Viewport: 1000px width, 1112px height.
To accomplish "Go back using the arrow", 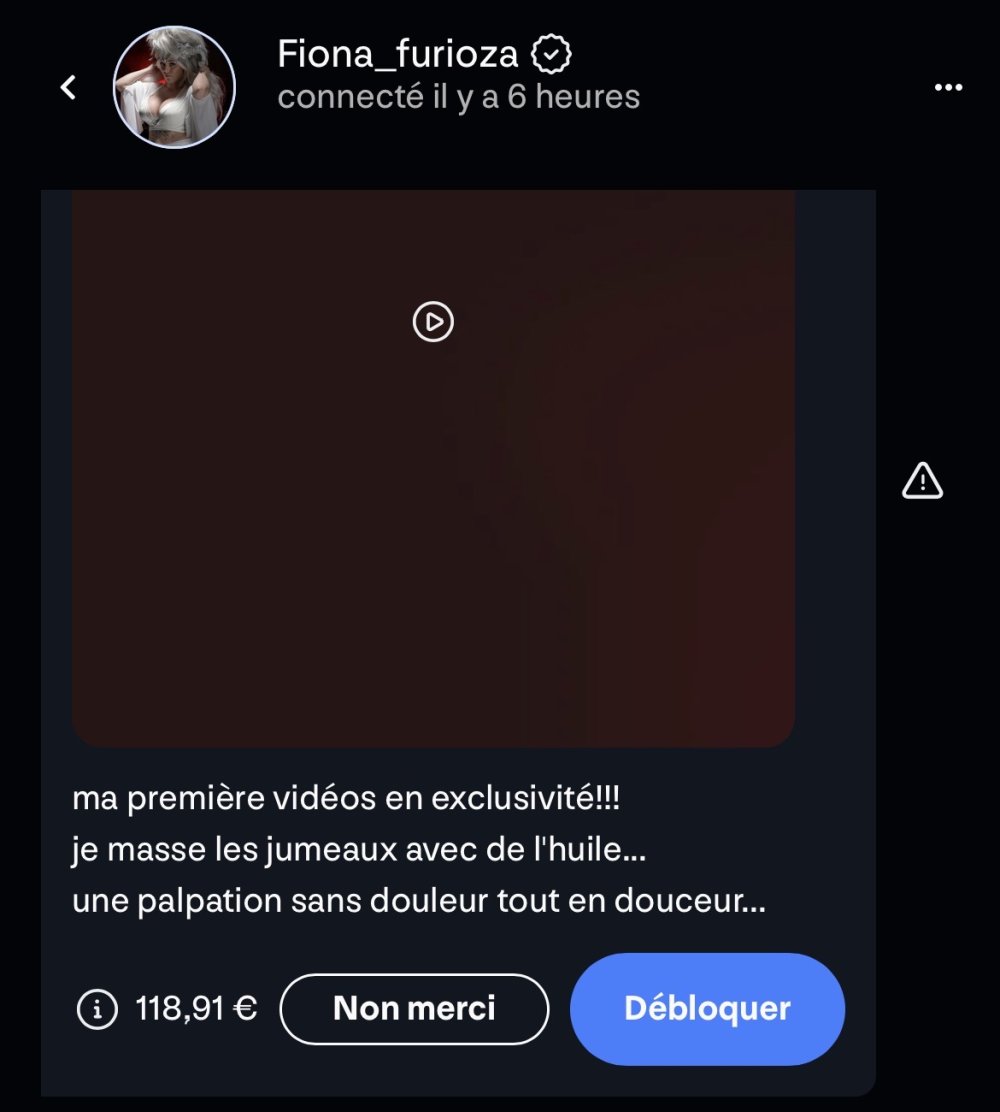I will click(x=68, y=88).
